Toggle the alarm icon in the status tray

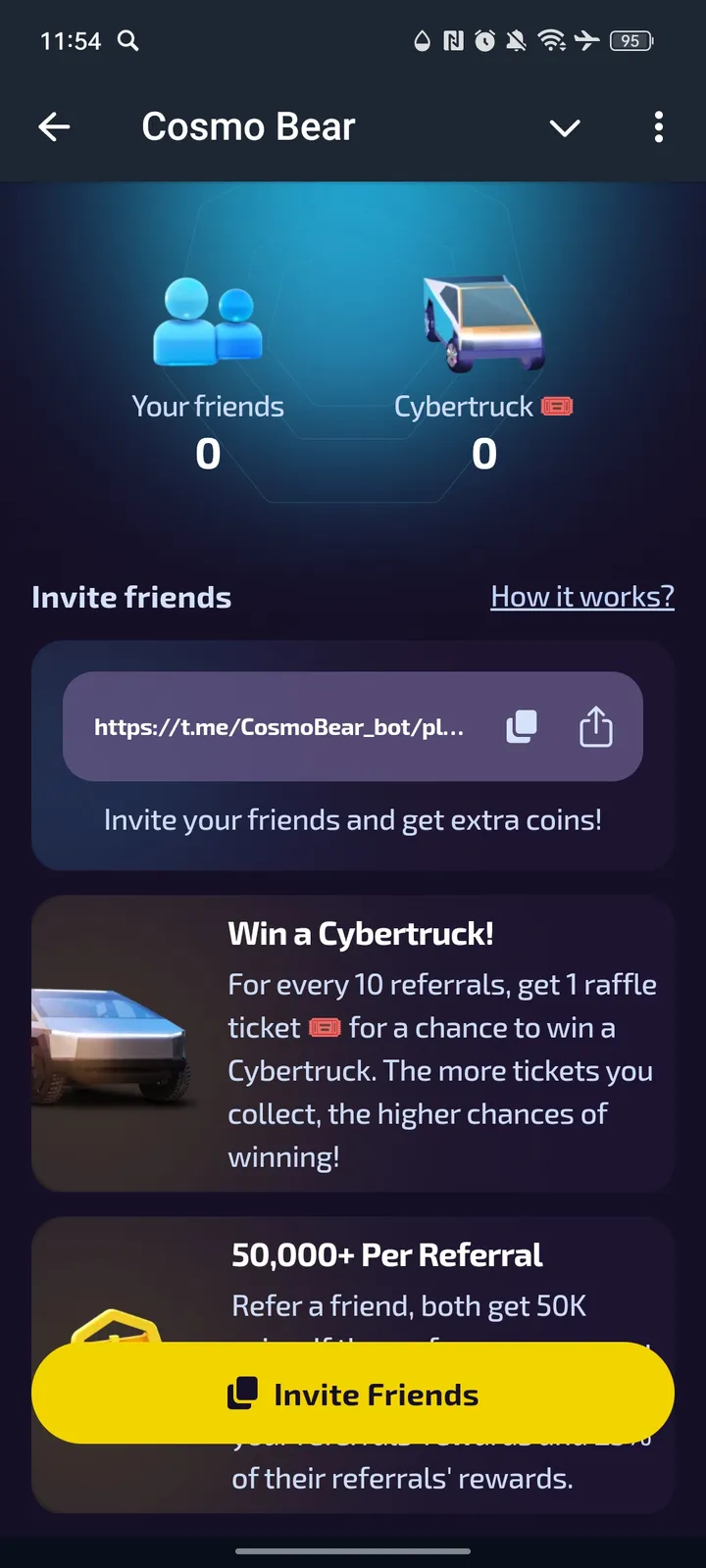coord(483,41)
